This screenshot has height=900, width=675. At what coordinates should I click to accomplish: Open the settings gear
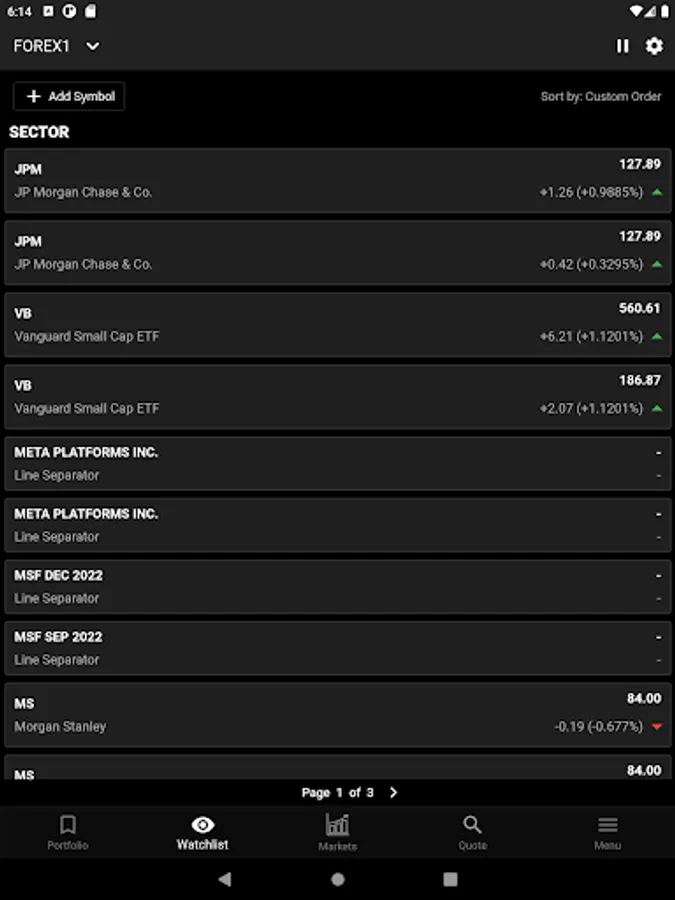tap(654, 46)
